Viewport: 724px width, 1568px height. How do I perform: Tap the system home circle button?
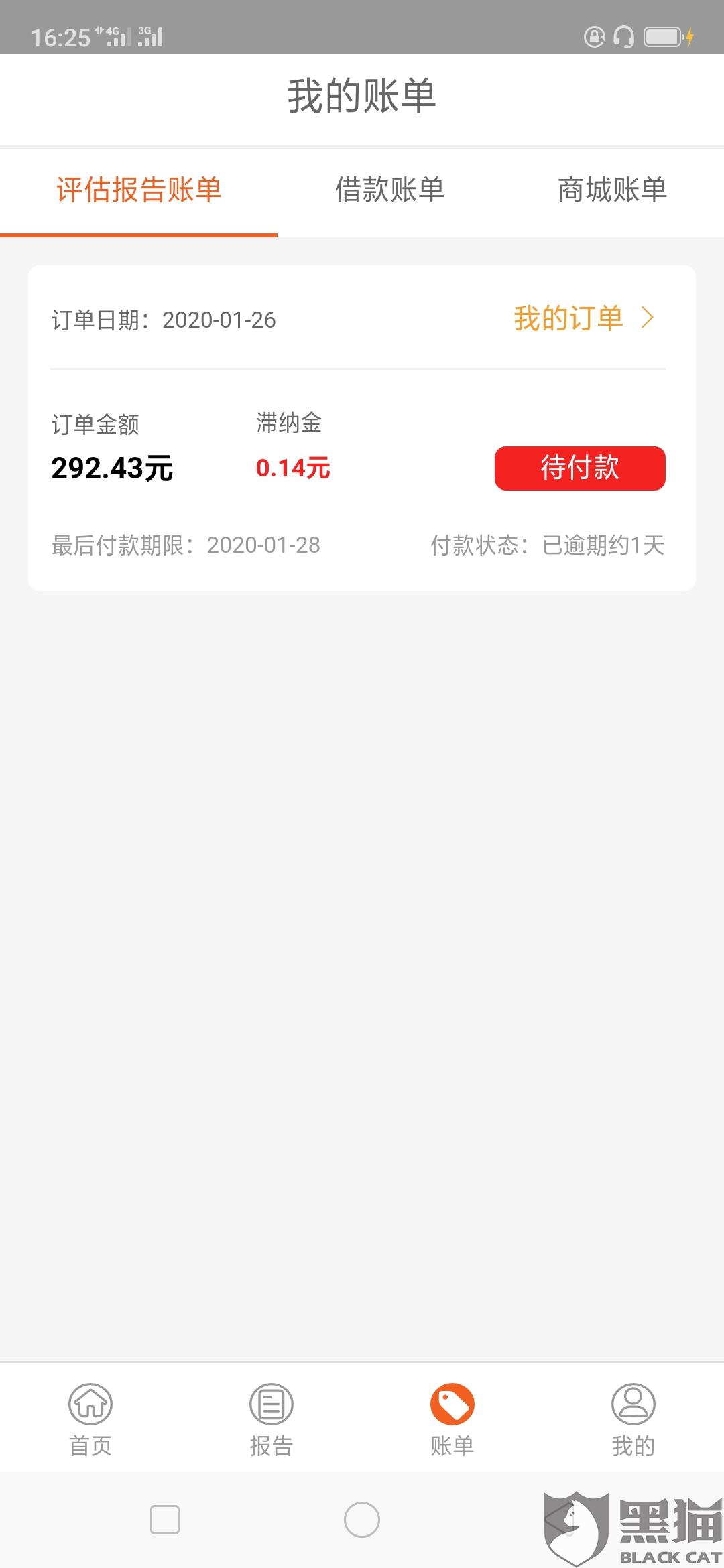tap(362, 1520)
